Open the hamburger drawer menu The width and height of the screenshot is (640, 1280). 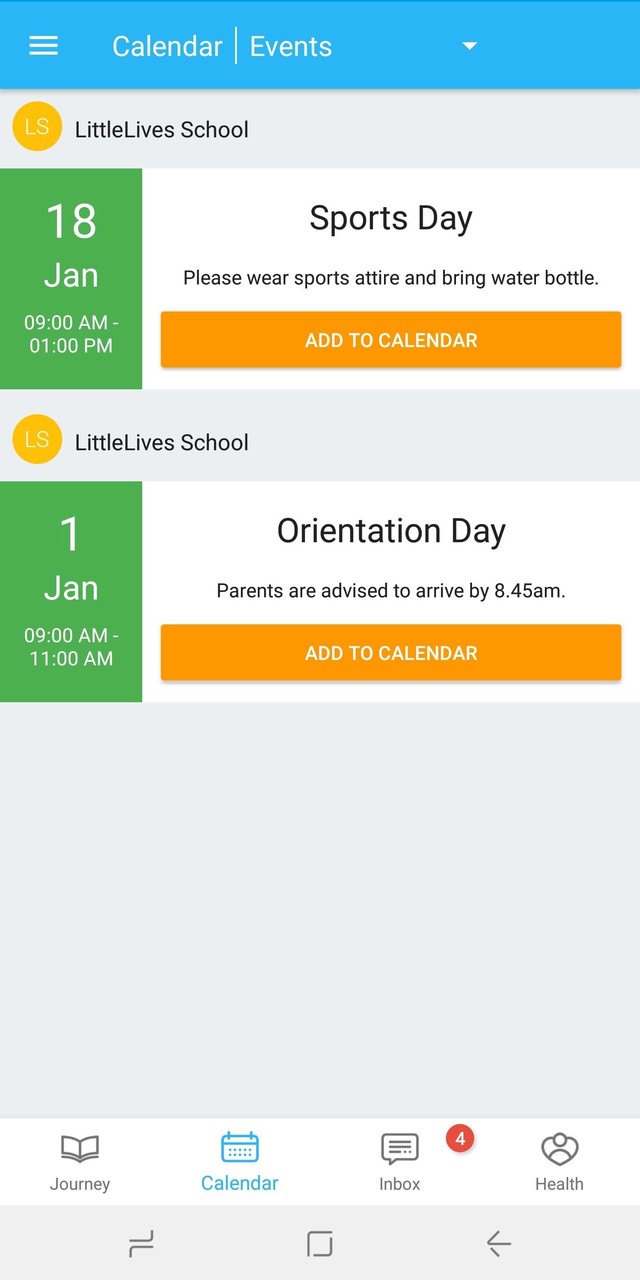click(43, 46)
